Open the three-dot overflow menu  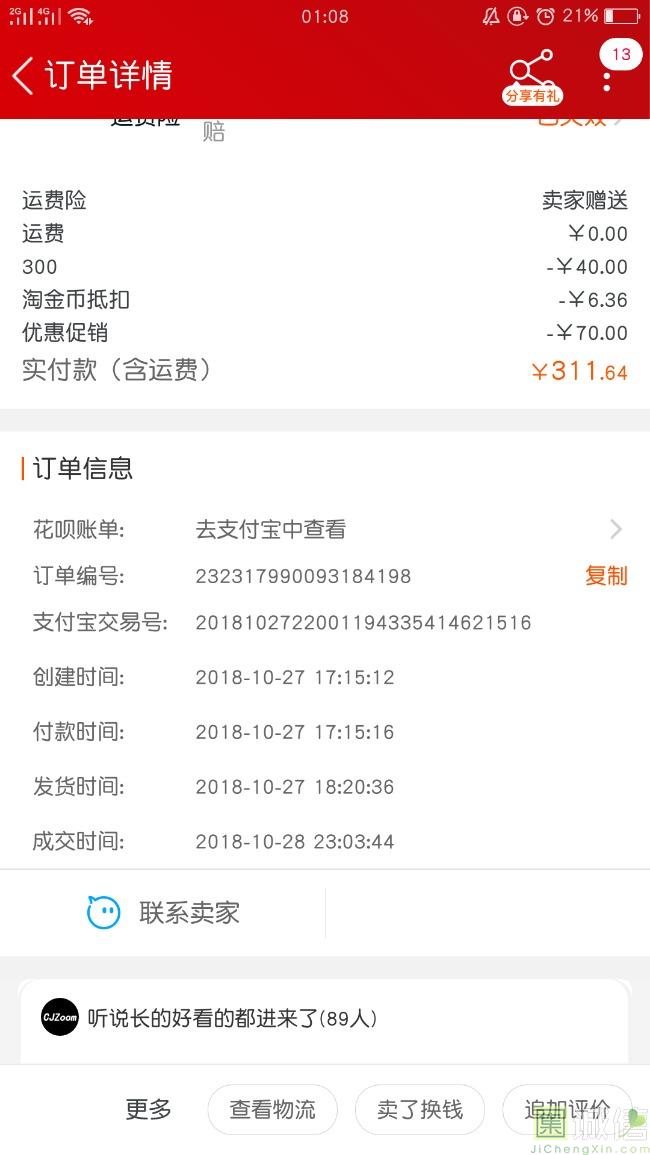(x=607, y=80)
